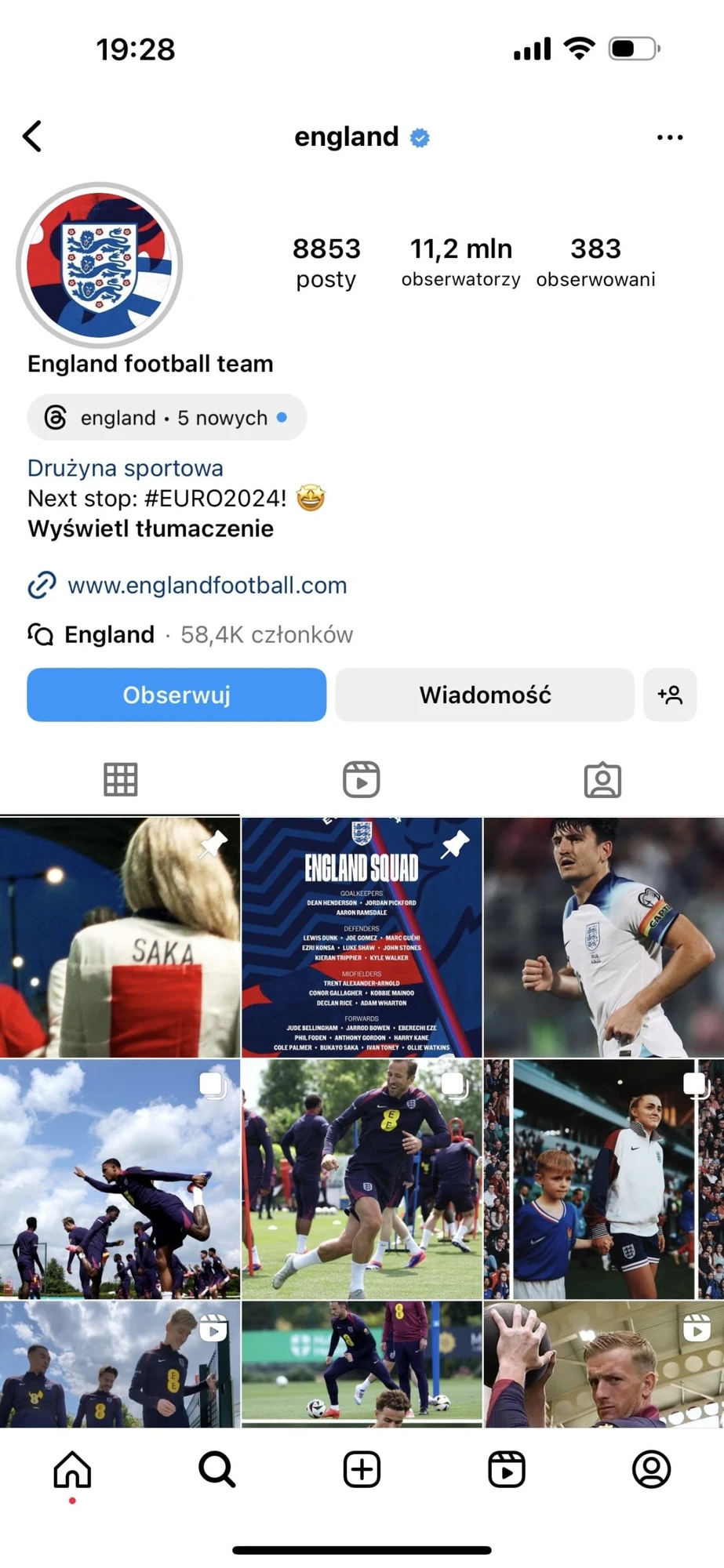
Task: Send a message via Wiadomość
Action: click(x=485, y=695)
